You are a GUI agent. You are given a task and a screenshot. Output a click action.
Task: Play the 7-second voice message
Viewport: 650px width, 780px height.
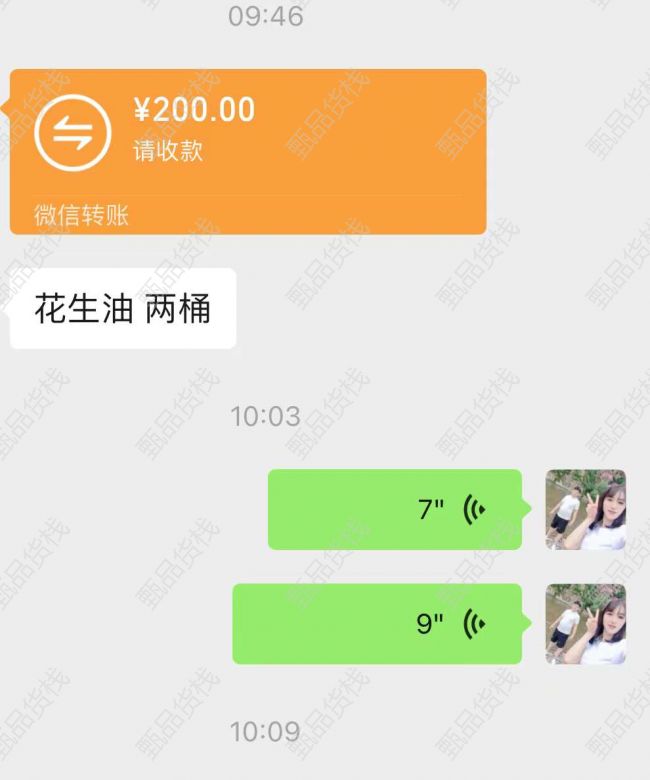395,509
